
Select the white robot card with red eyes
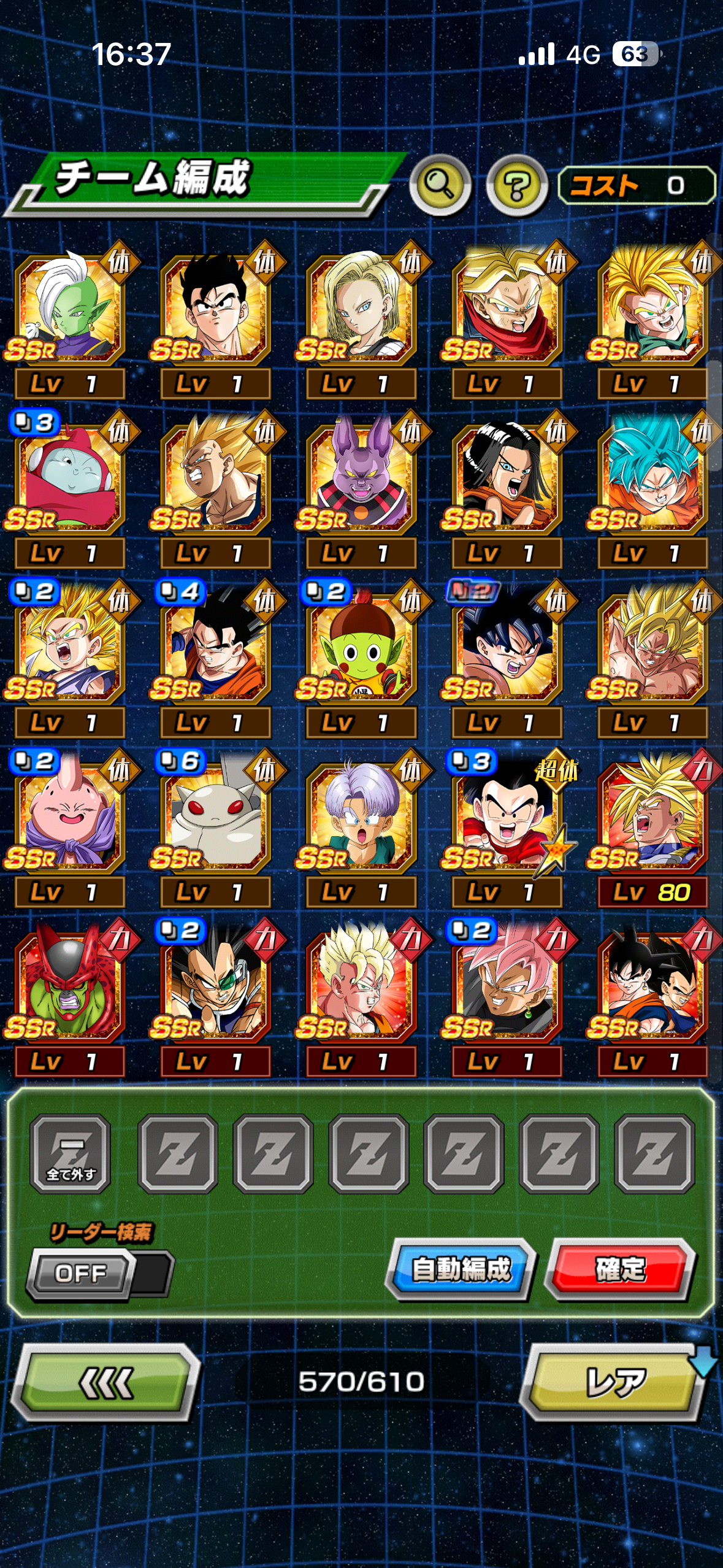[215, 816]
